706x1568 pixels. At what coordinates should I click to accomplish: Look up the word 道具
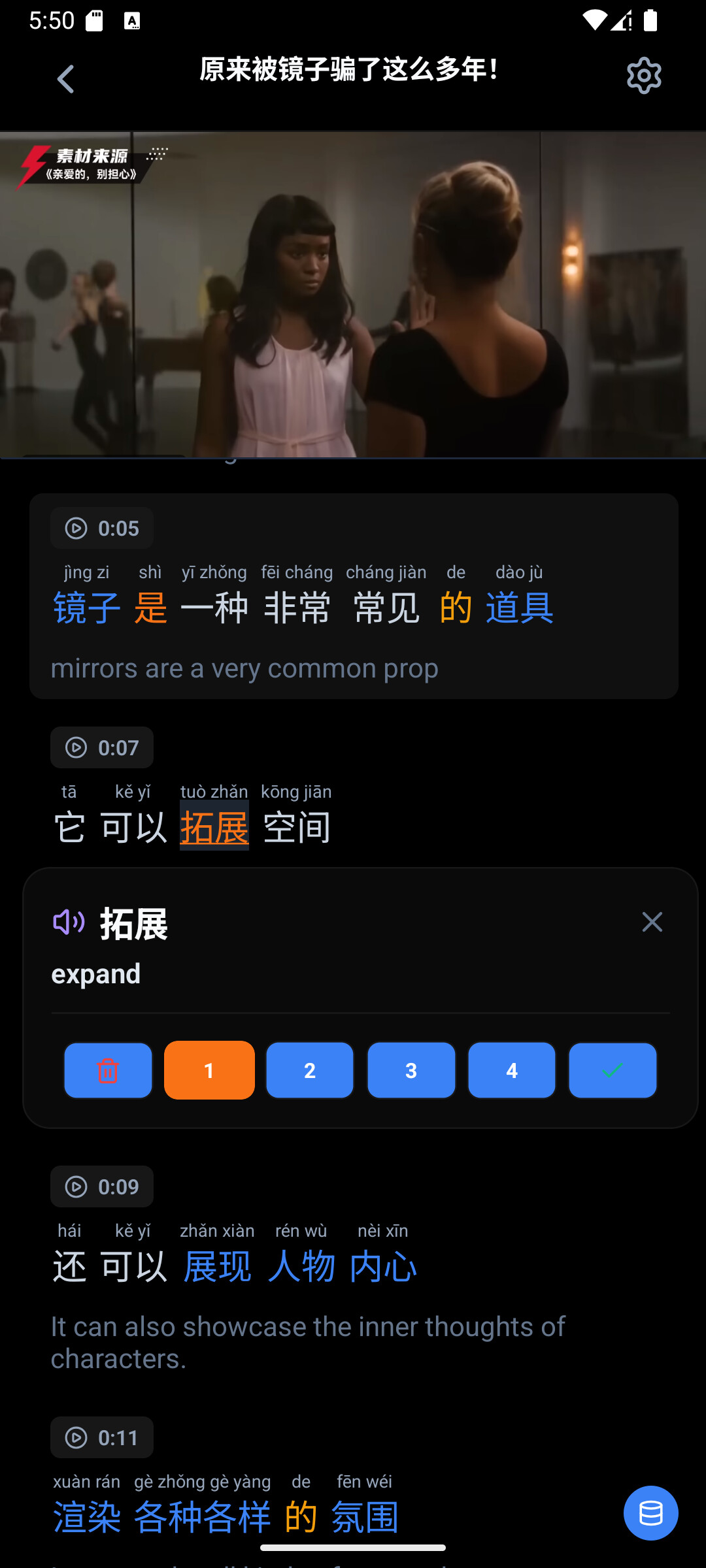[520, 608]
